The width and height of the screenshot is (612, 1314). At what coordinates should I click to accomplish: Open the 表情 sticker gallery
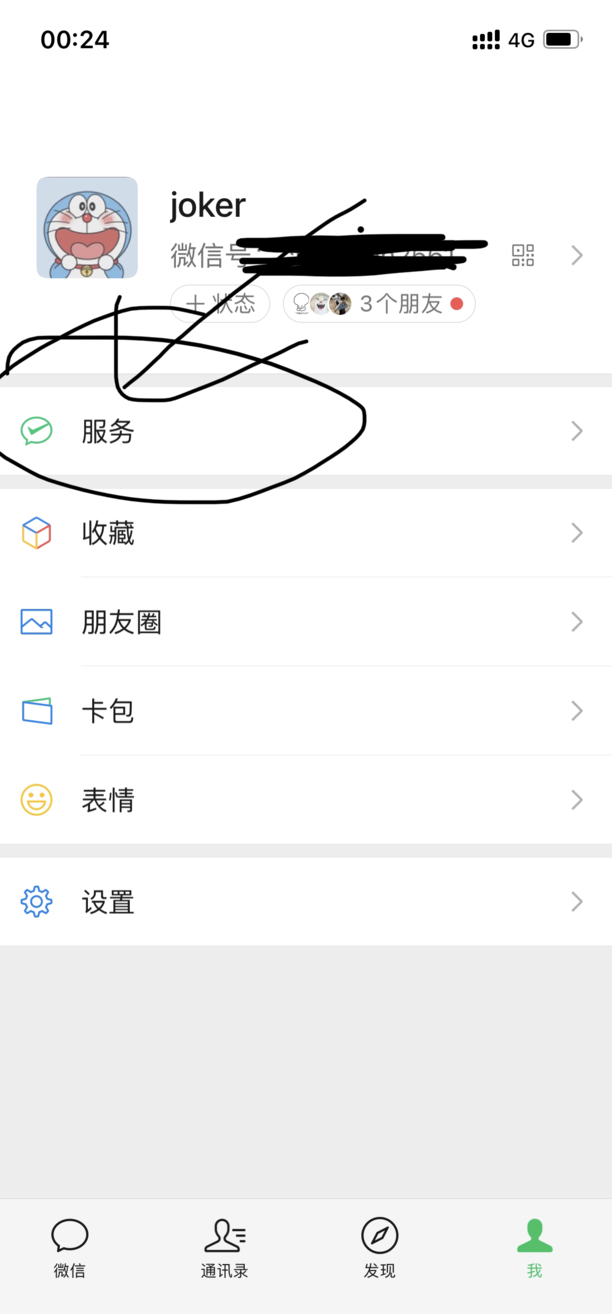tap(306, 800)
